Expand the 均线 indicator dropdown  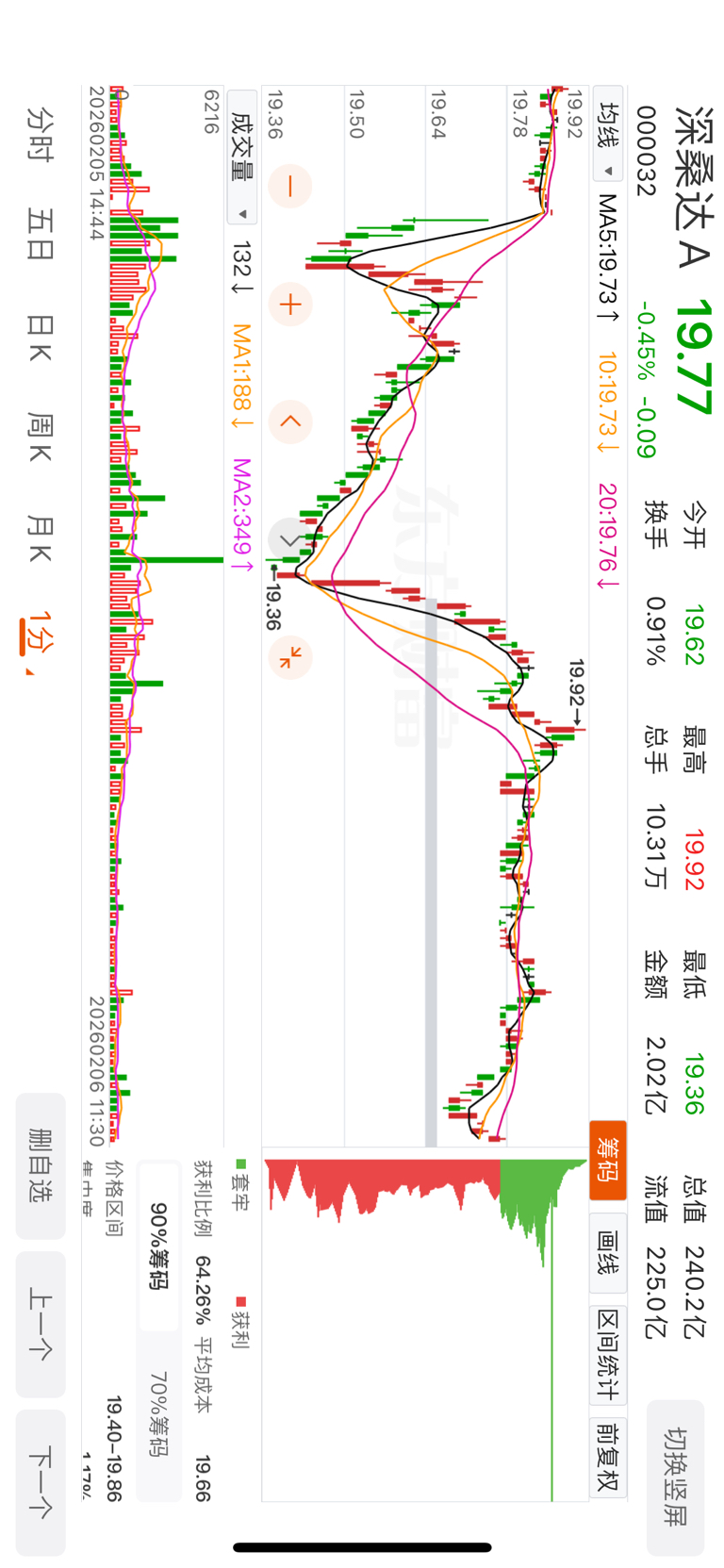point(609,134)
